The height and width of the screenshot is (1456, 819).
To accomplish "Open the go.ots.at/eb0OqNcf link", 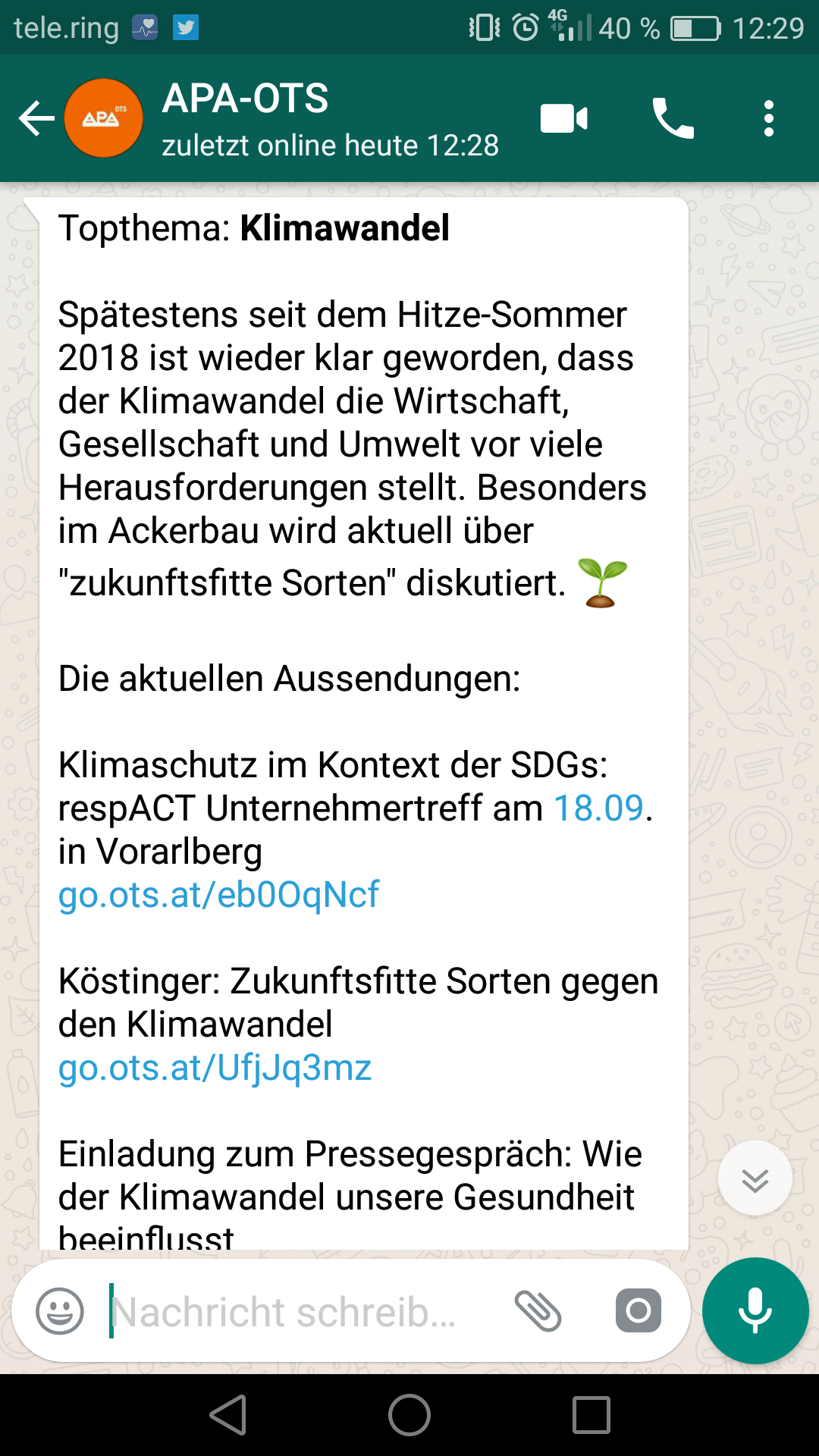I will point(218,895).
